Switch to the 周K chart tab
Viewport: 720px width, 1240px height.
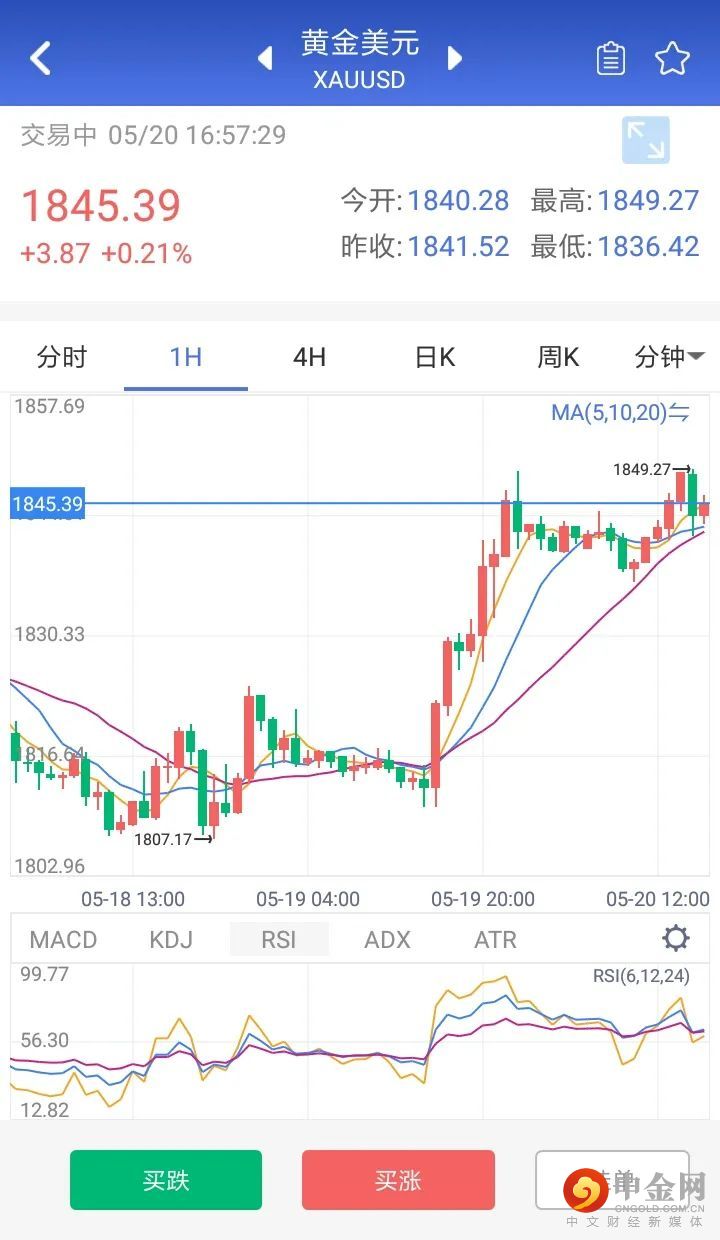pos(558,357)
